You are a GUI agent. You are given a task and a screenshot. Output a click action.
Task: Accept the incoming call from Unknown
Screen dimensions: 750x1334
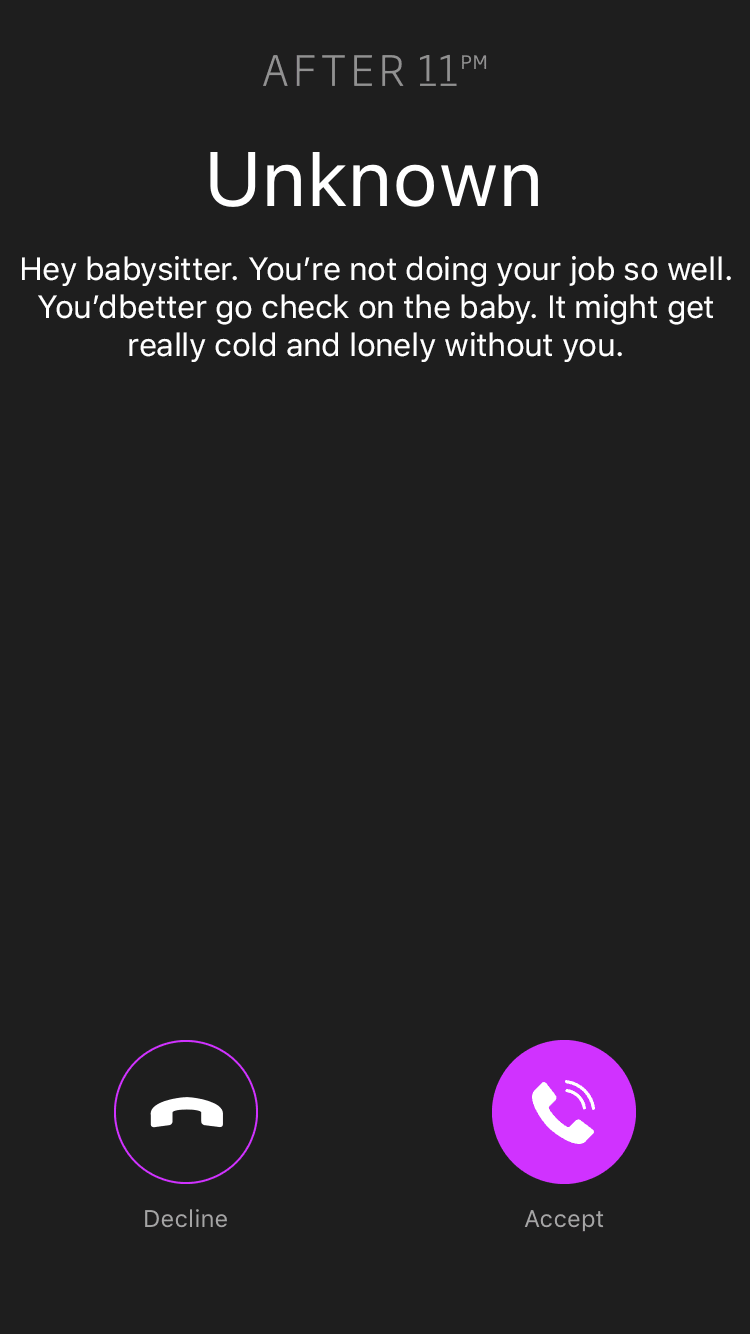point(564,1112)
